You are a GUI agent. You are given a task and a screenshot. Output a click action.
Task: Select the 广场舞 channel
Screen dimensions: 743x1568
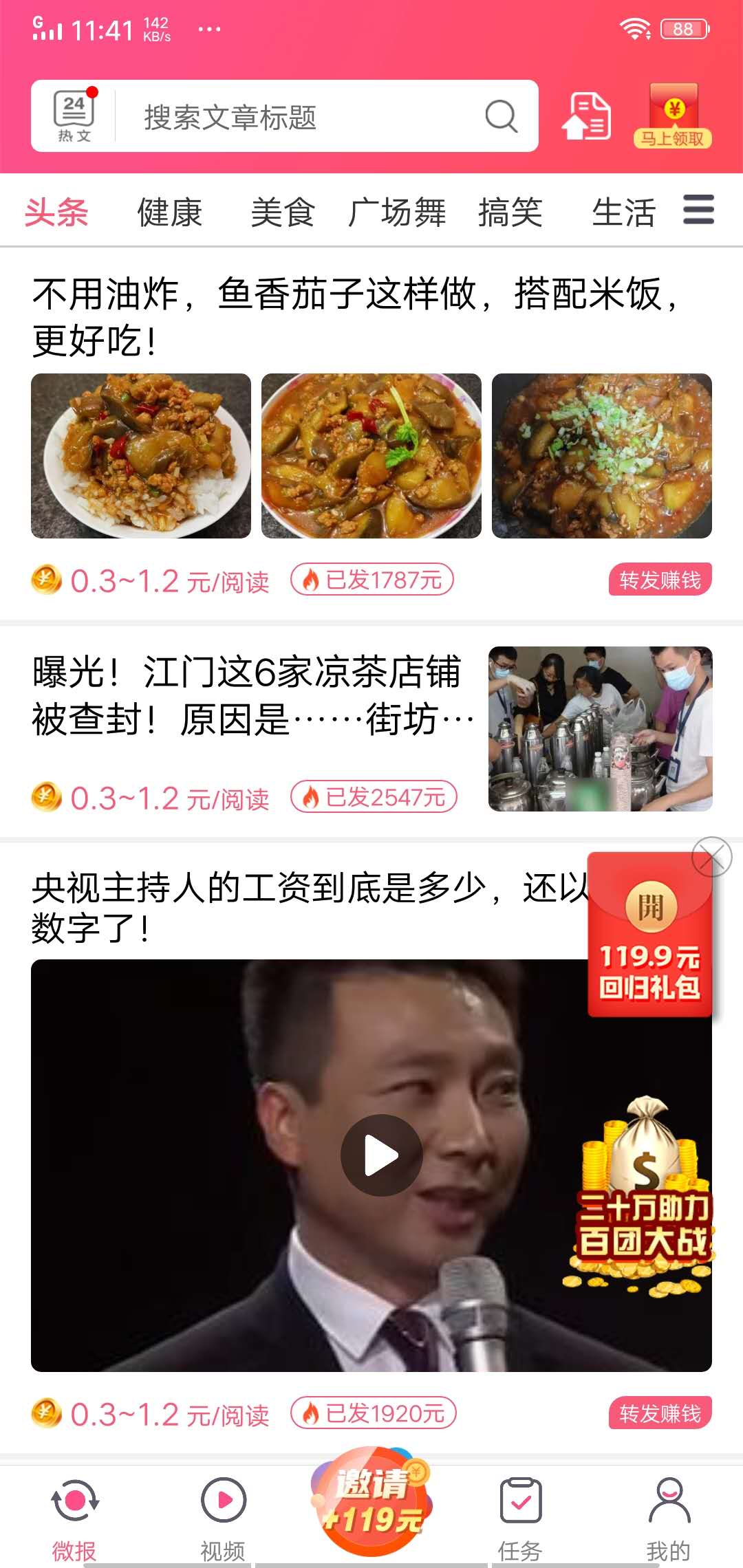click(x=398, y=213)
